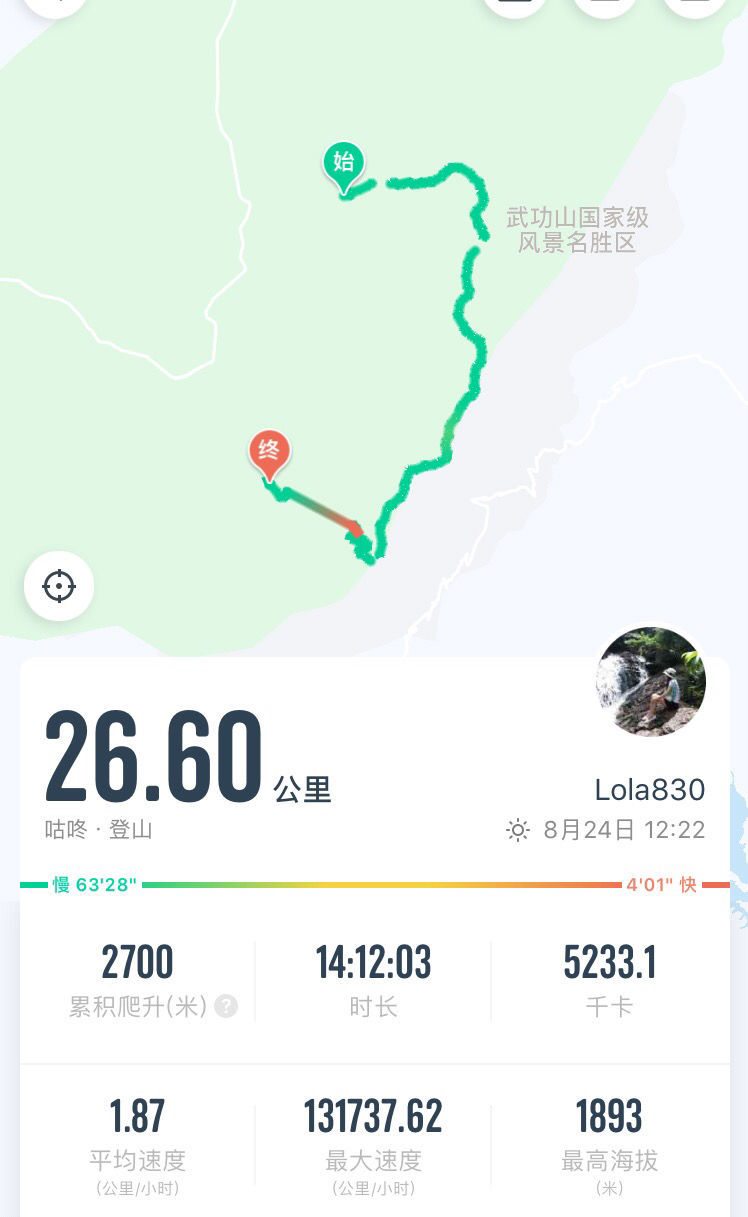Tap the help icon beside 累积爬升(米)
The width and height of the screenshot is (748, 1217).
[x=226, y=1006]
